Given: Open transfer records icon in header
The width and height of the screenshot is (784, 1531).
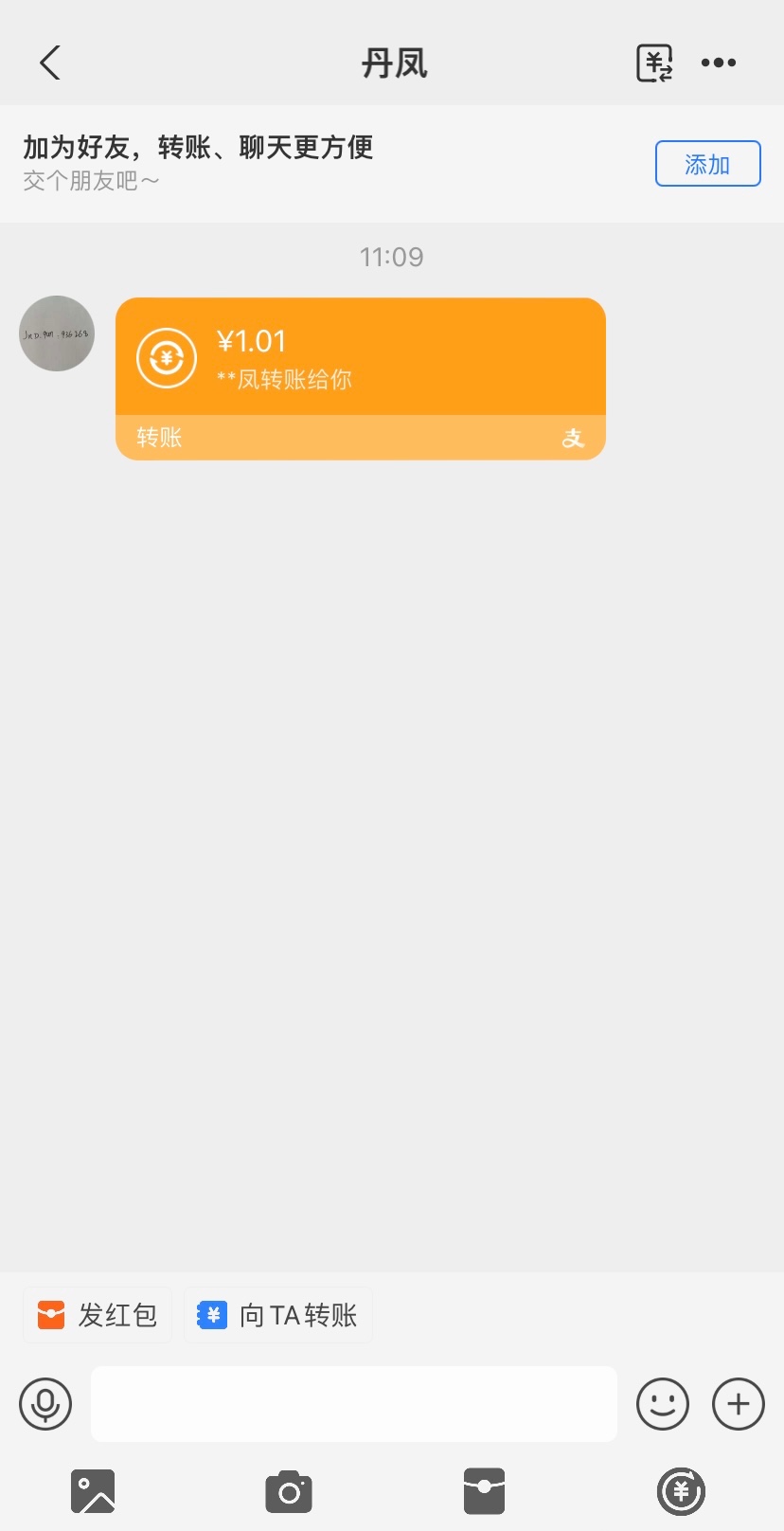Looking at the screenshot, I should [653, 63].
